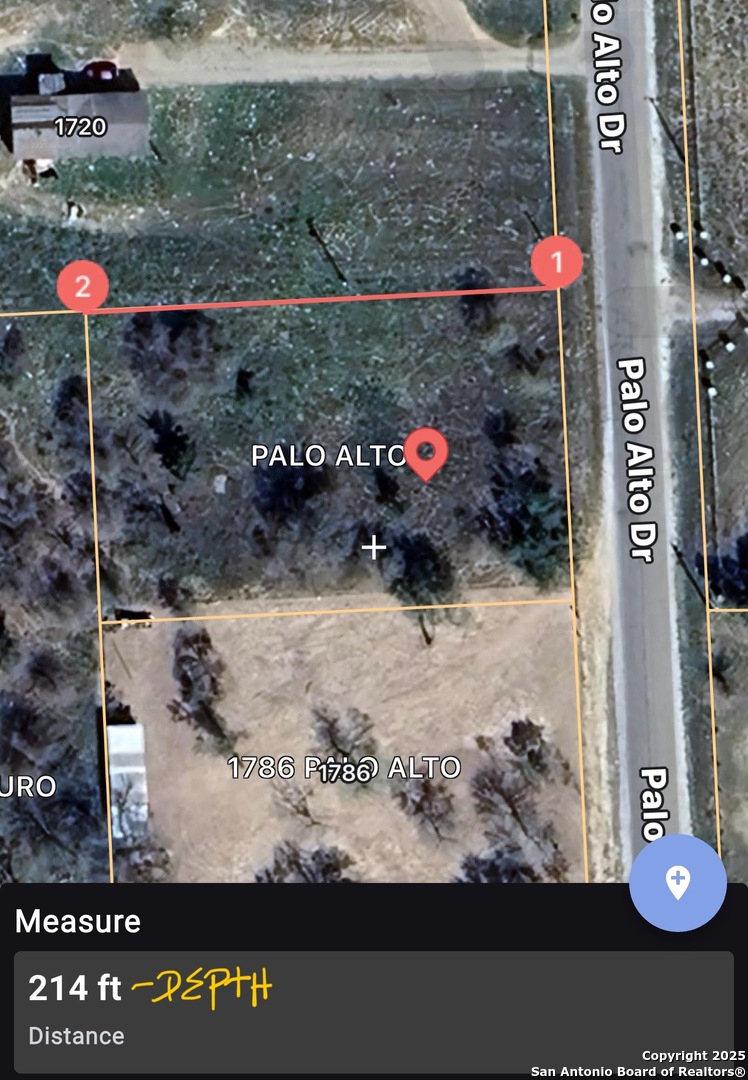Select the center crosshair marker

tap(375, 547)
